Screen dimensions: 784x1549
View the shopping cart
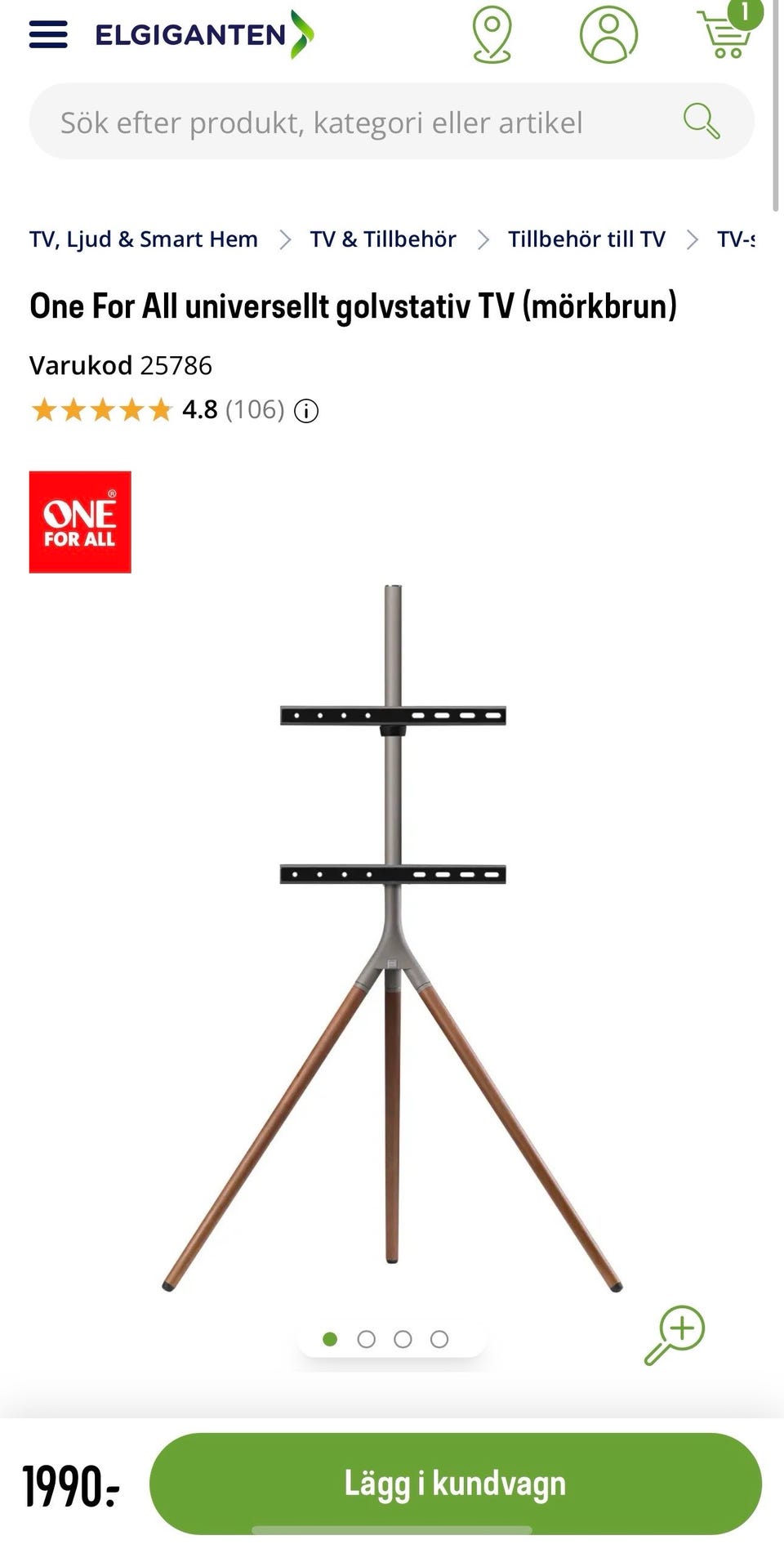click(x=725, y=34)
